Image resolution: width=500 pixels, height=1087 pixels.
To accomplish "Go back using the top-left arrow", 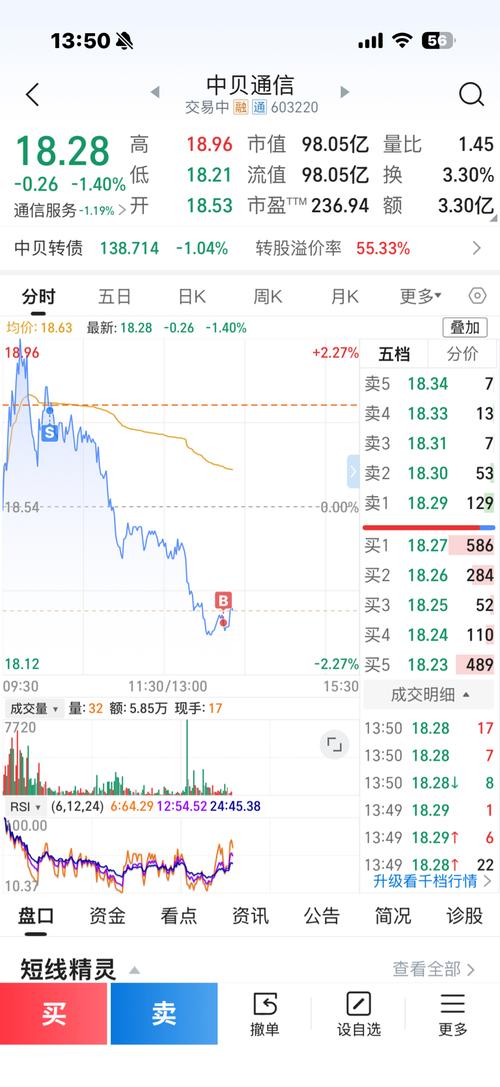I will [33, 94].
